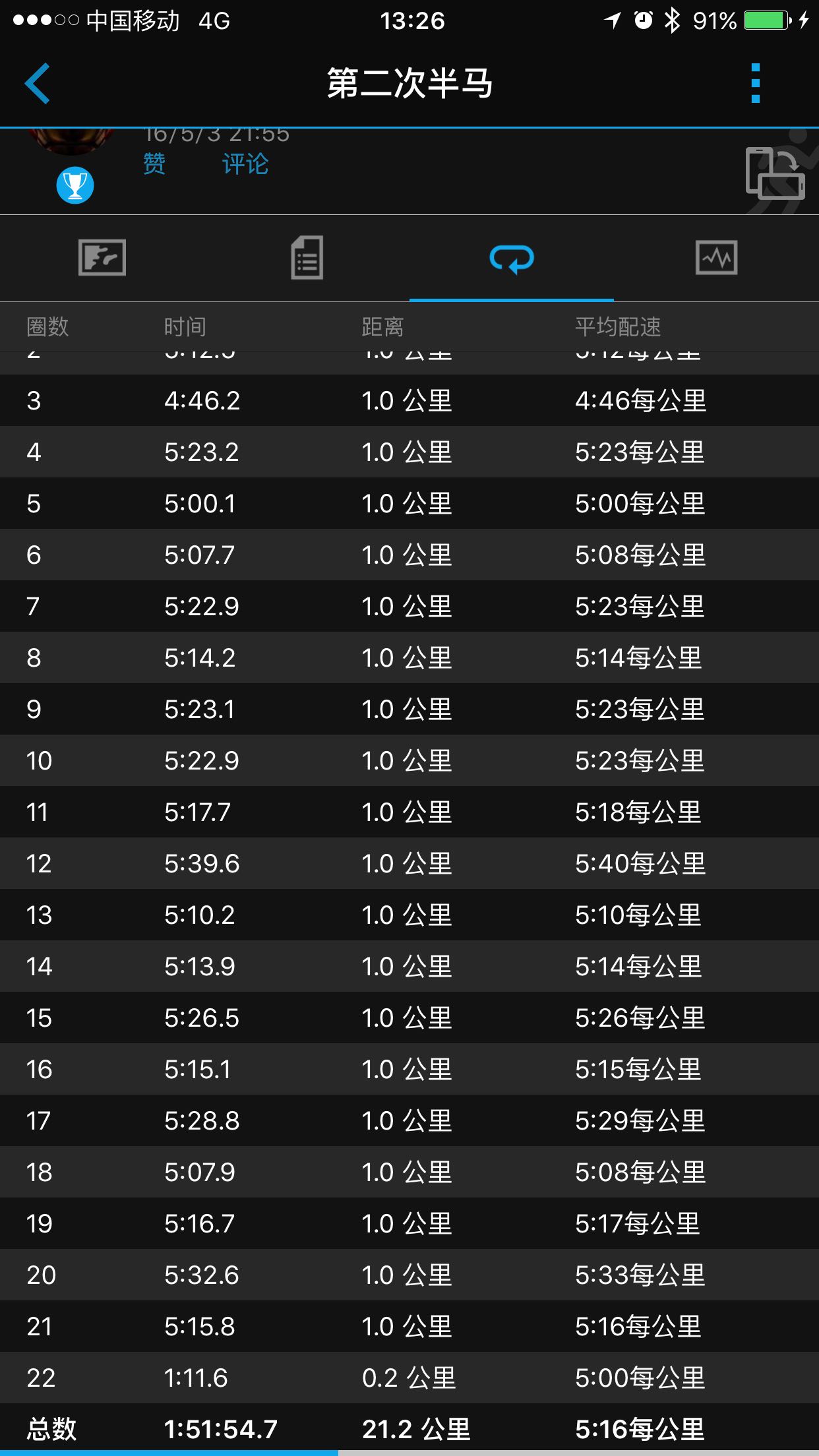Open the three-dot overflow menu
The width and height of the screenshot is (819, 1456).
pos(756,84)
